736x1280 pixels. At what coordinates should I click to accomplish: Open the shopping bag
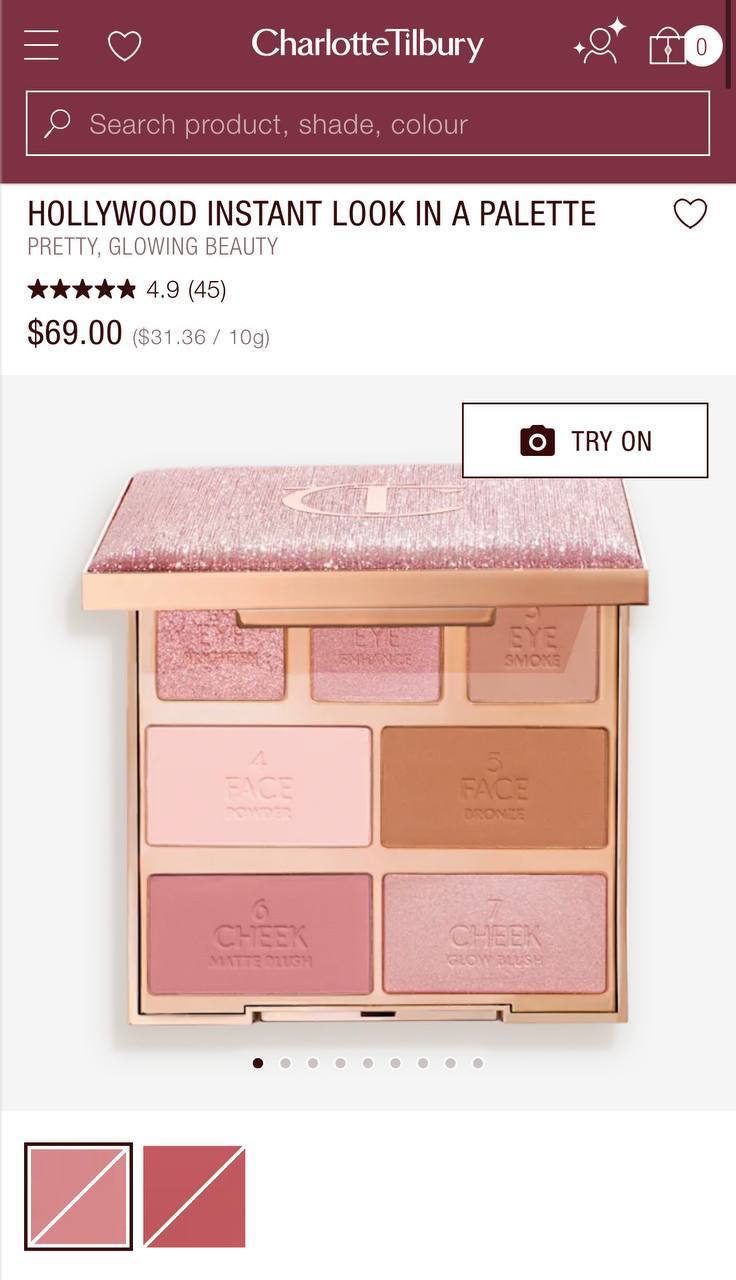(x=684, y=46)
